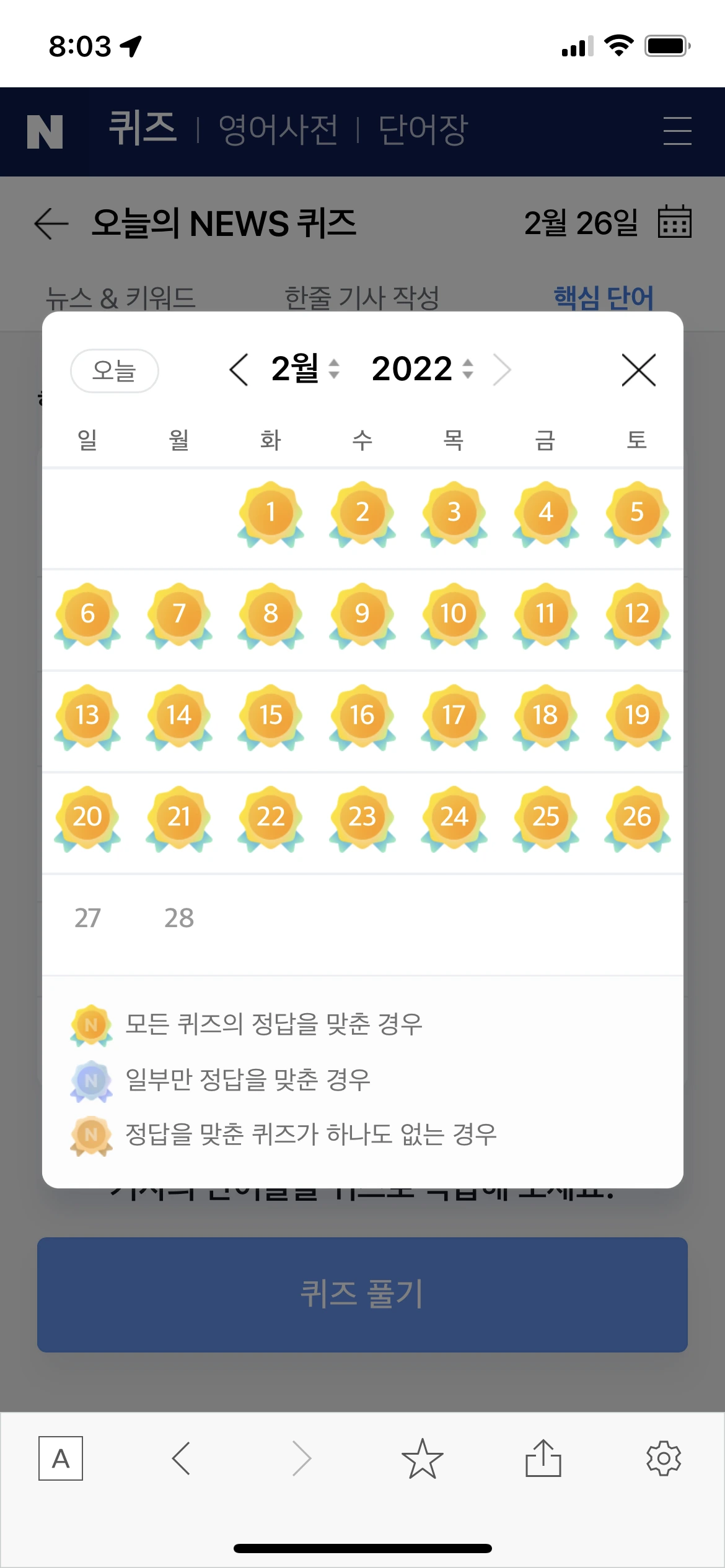
Task: Pick the 16th on the calendar
Action: point(362,716)
